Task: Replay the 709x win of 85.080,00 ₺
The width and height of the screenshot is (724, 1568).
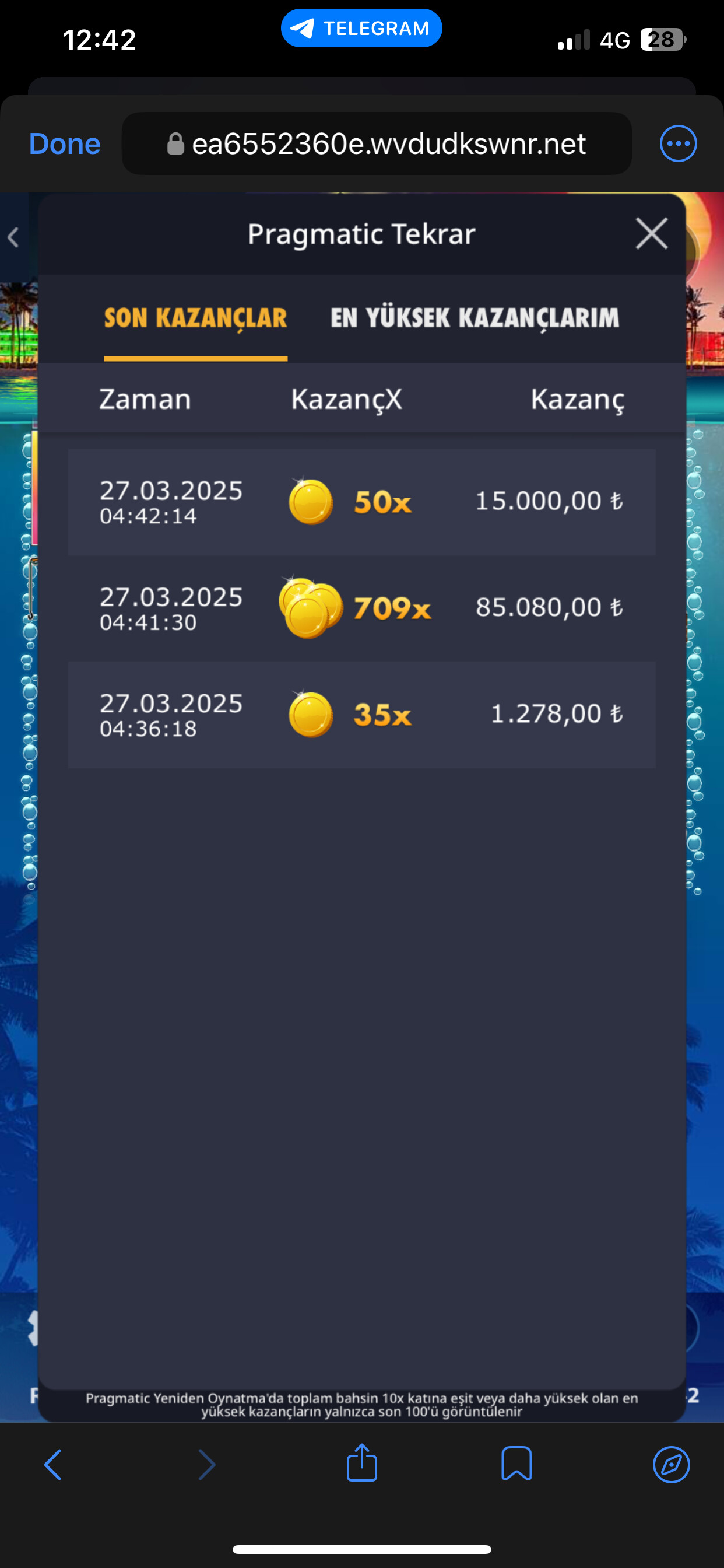Action: tap(361, 608)
